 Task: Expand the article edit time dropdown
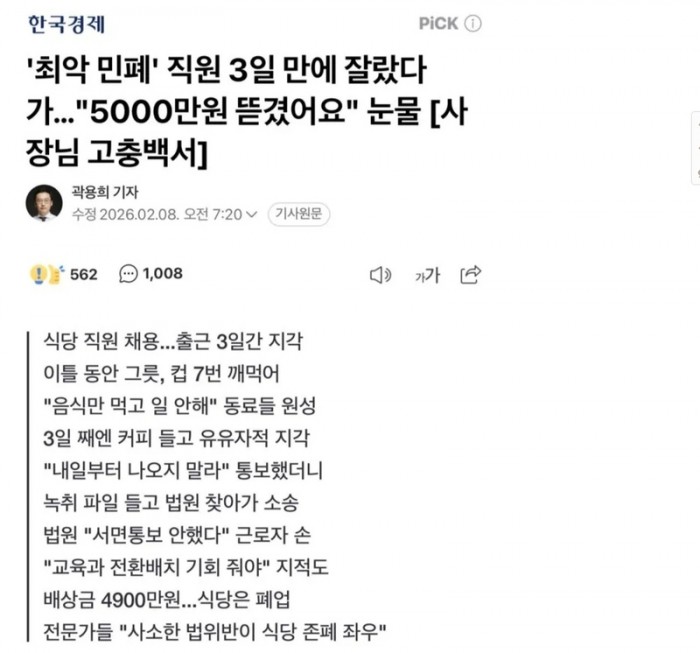[251, 214]
